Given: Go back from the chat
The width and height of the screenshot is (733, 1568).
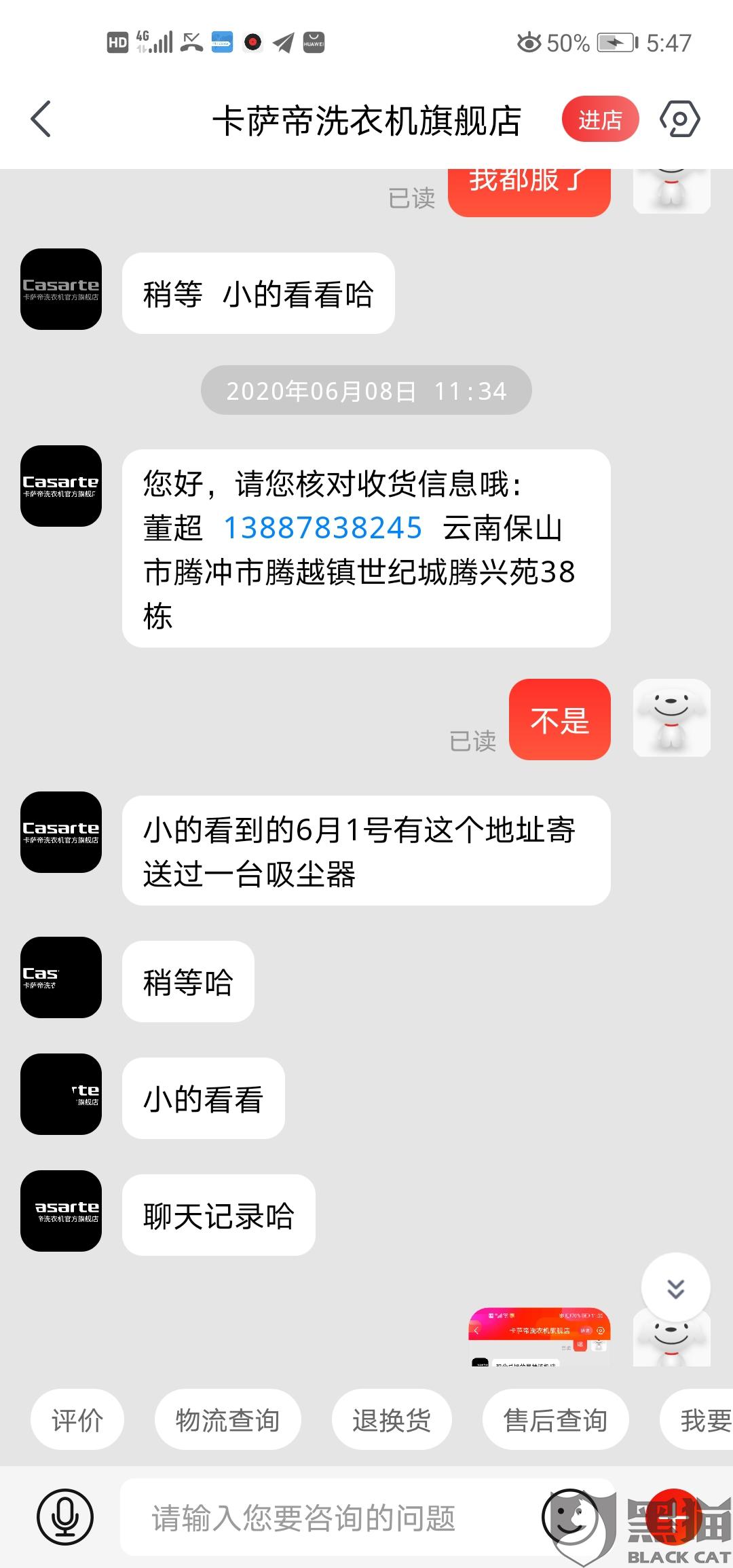Looking at the screenshot, I should 41,119.
